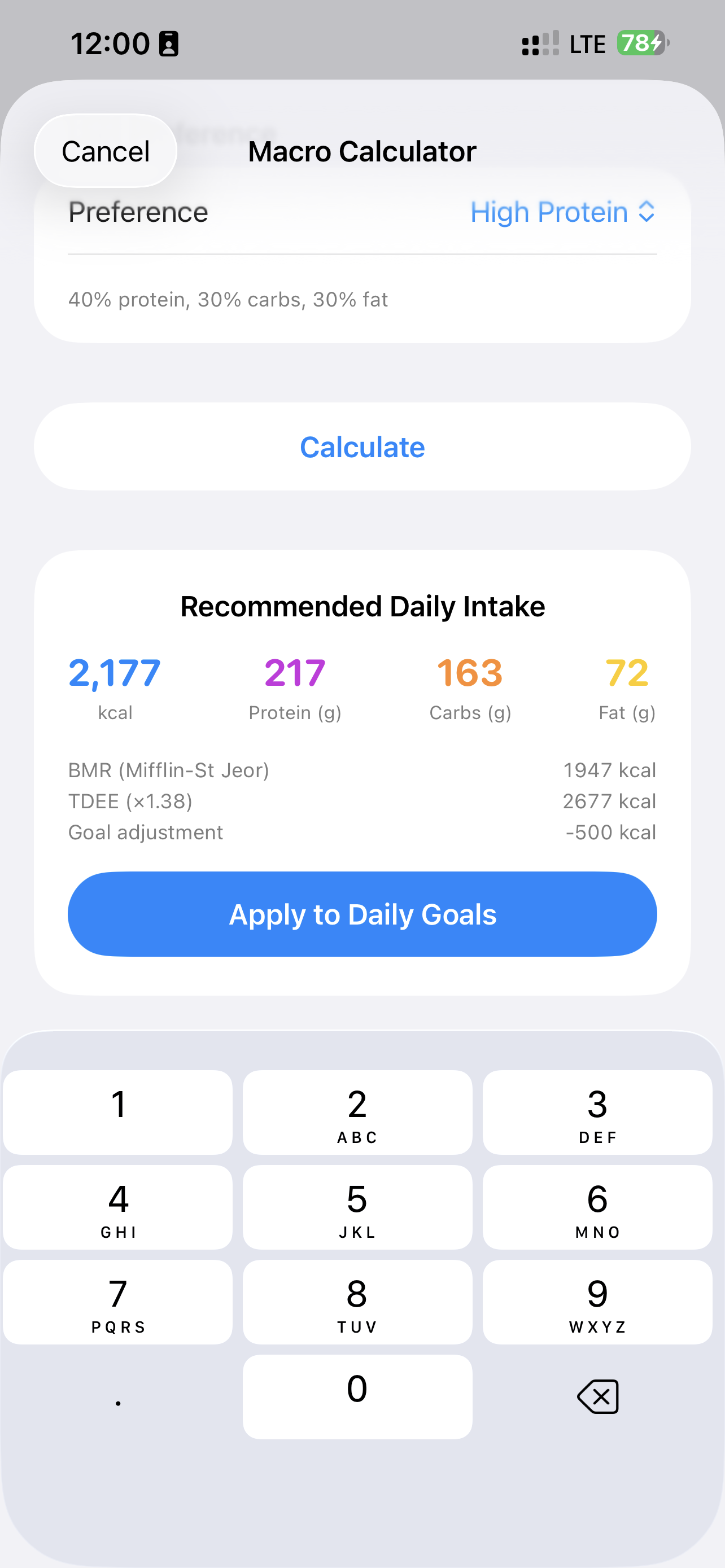Apply results to Daily Goals
The height and width of the screenshot is (1568, 725).
tap(362, 914)
